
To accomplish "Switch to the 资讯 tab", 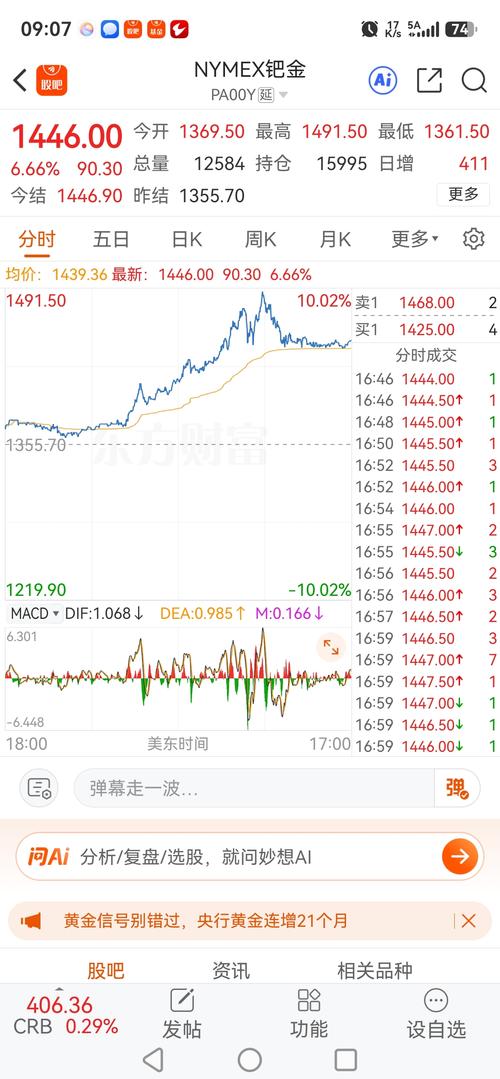I will [x=231, y=971].
